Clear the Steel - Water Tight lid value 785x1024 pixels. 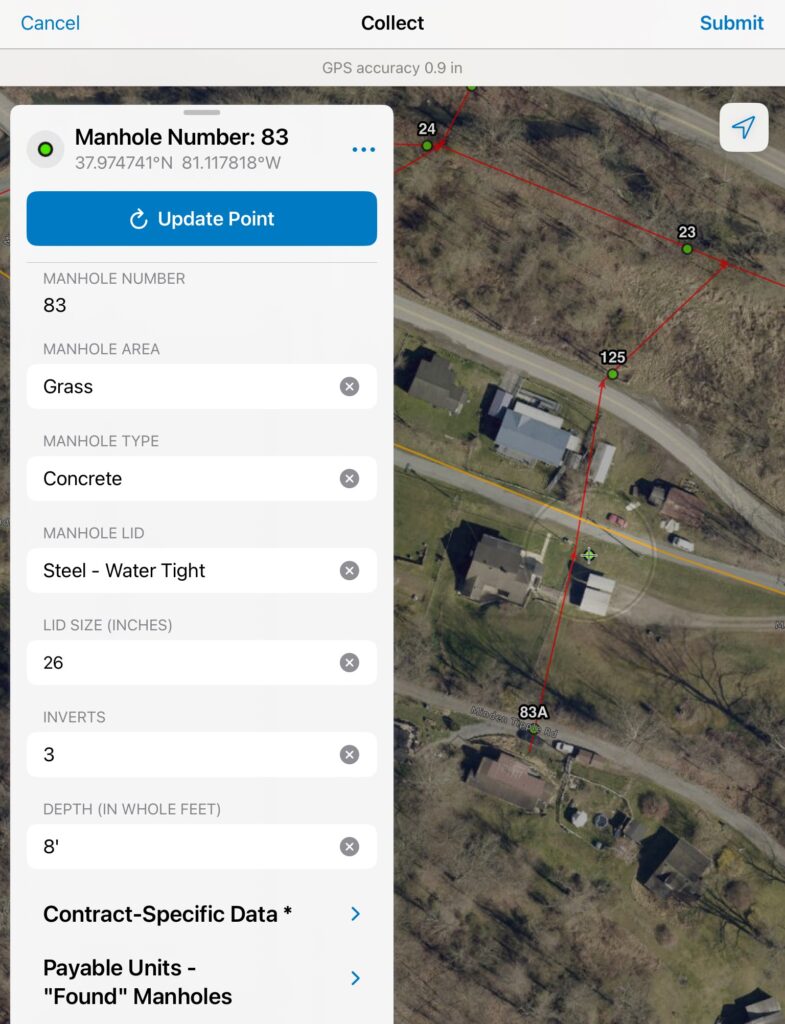click(x=349, y=571)
